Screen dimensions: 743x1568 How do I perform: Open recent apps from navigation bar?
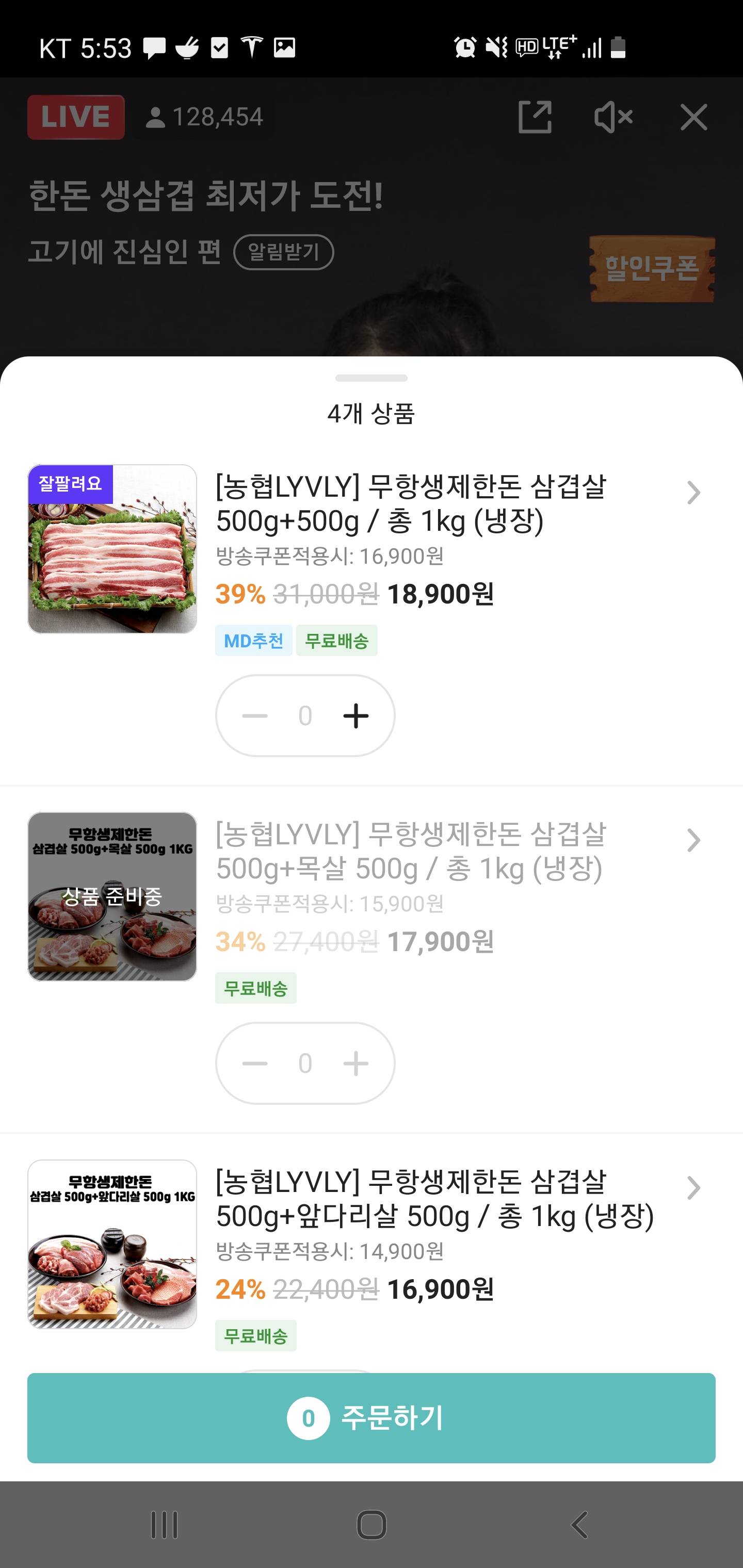click(x=164, y=1525)
